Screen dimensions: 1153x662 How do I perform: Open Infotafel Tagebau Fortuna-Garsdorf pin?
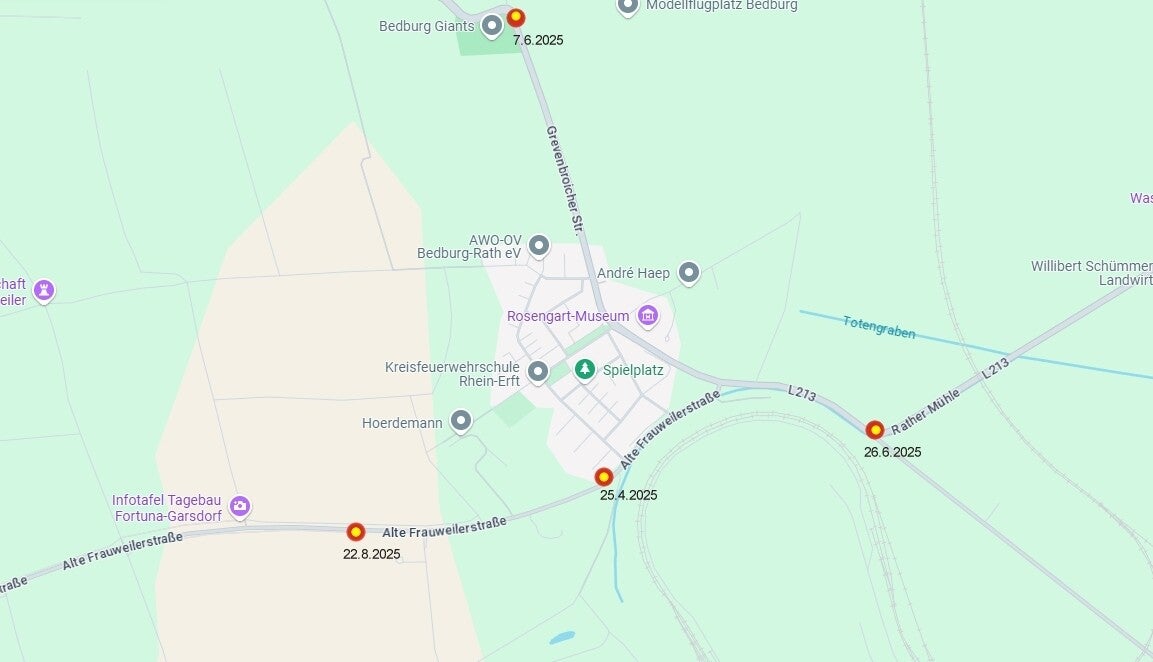(240, 506)
